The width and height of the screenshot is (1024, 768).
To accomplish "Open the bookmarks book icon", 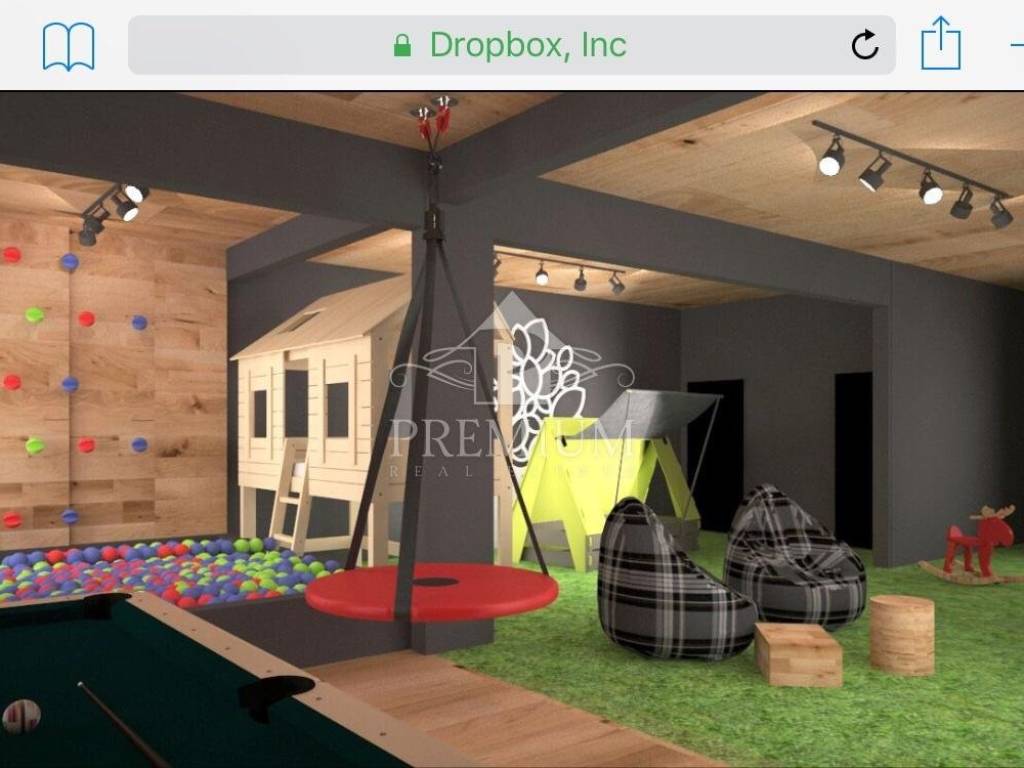I will tap(68, 46).
